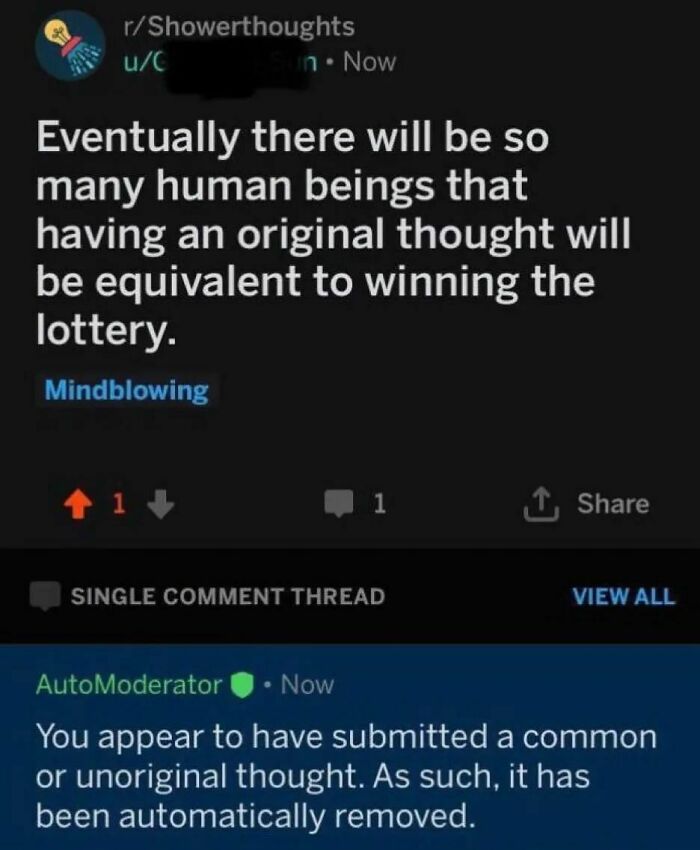Viewport: 700px width, 850px height.
Task: Open the AutoModerator profile
Action: point(129,685)
